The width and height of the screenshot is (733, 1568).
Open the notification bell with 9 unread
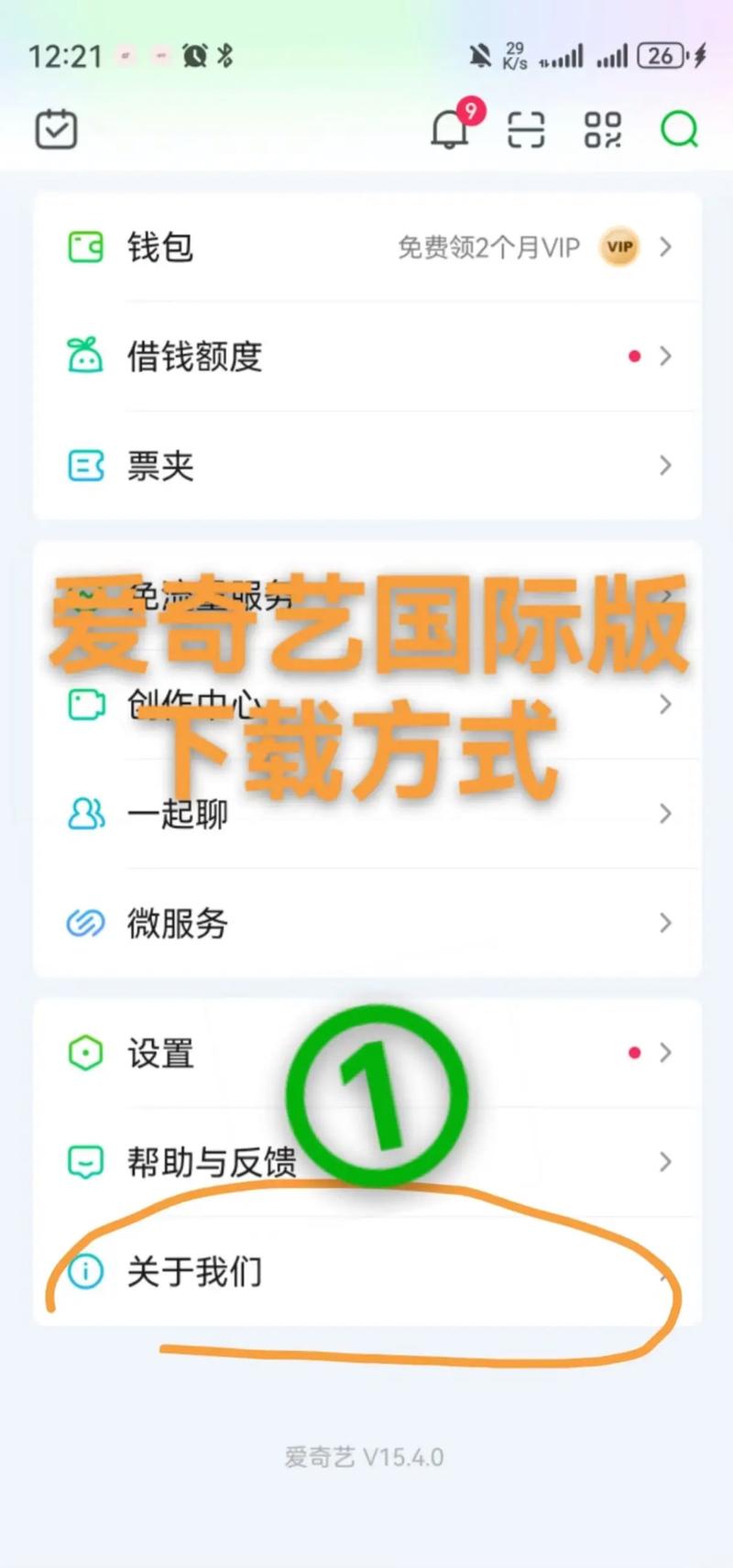coord(450,130)
